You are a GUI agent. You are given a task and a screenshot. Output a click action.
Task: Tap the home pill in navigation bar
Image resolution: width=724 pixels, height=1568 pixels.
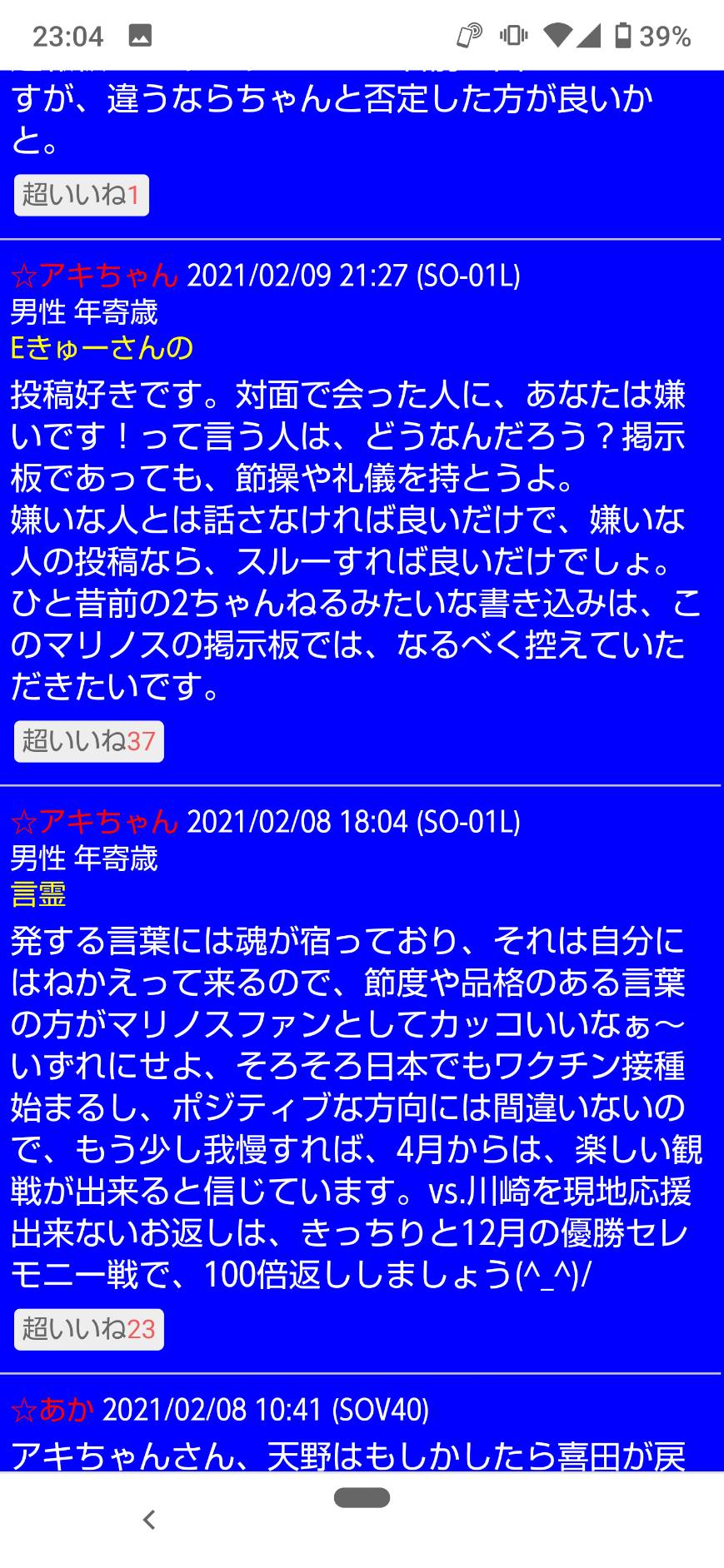[x=362, y=1498]
